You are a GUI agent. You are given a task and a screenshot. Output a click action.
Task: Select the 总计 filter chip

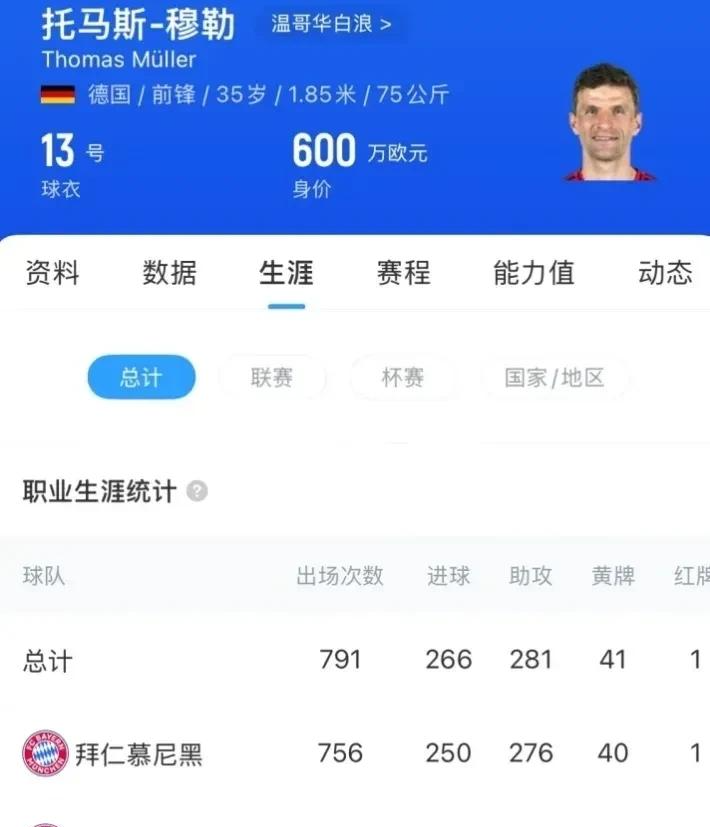pyautogui.click(x=141, y=378)
